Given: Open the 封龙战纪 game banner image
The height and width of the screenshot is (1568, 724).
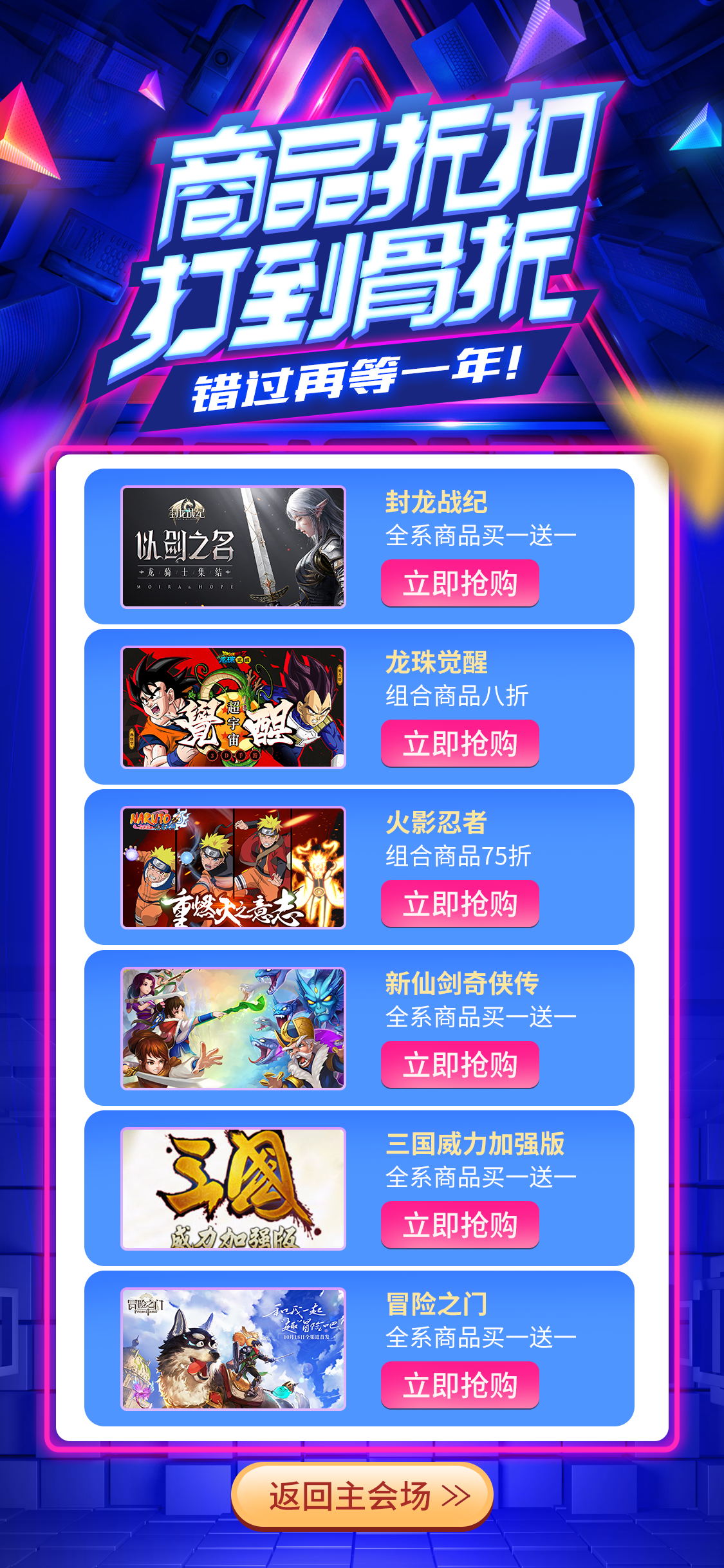Looking at the screenshot, I should tap(234, 547).
